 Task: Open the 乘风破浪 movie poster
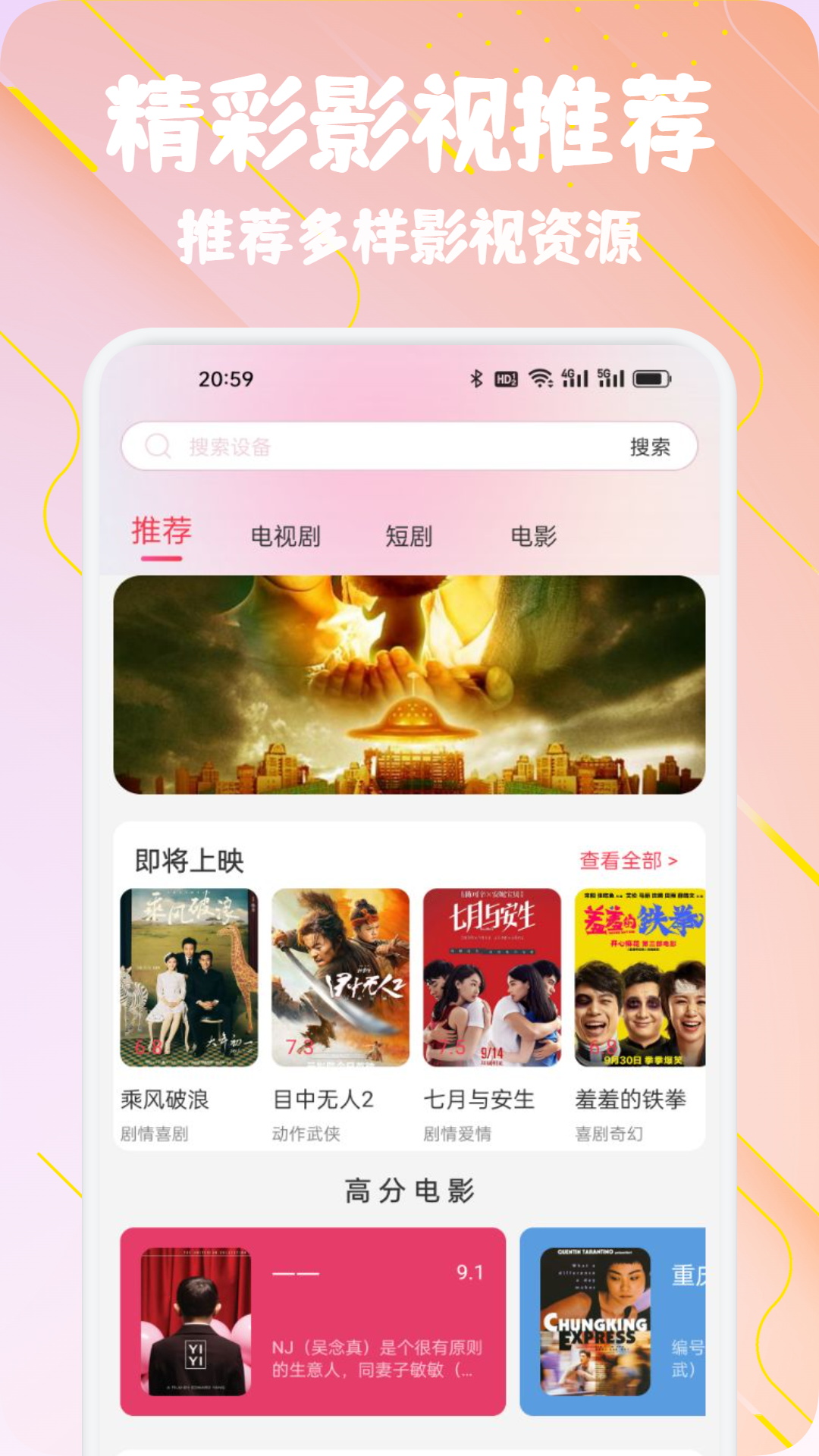click(188, 974)
